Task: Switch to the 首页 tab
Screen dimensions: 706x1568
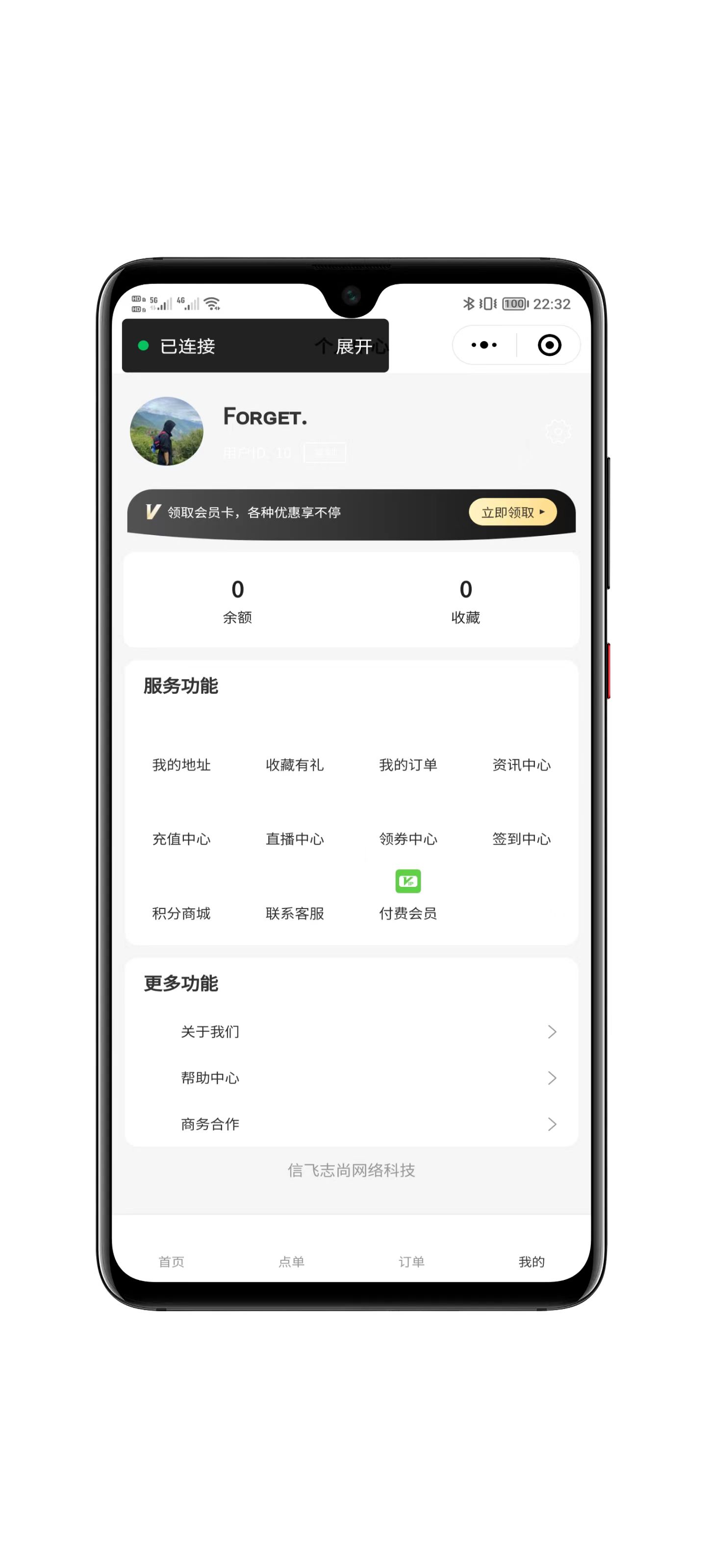Action: 171,1262
